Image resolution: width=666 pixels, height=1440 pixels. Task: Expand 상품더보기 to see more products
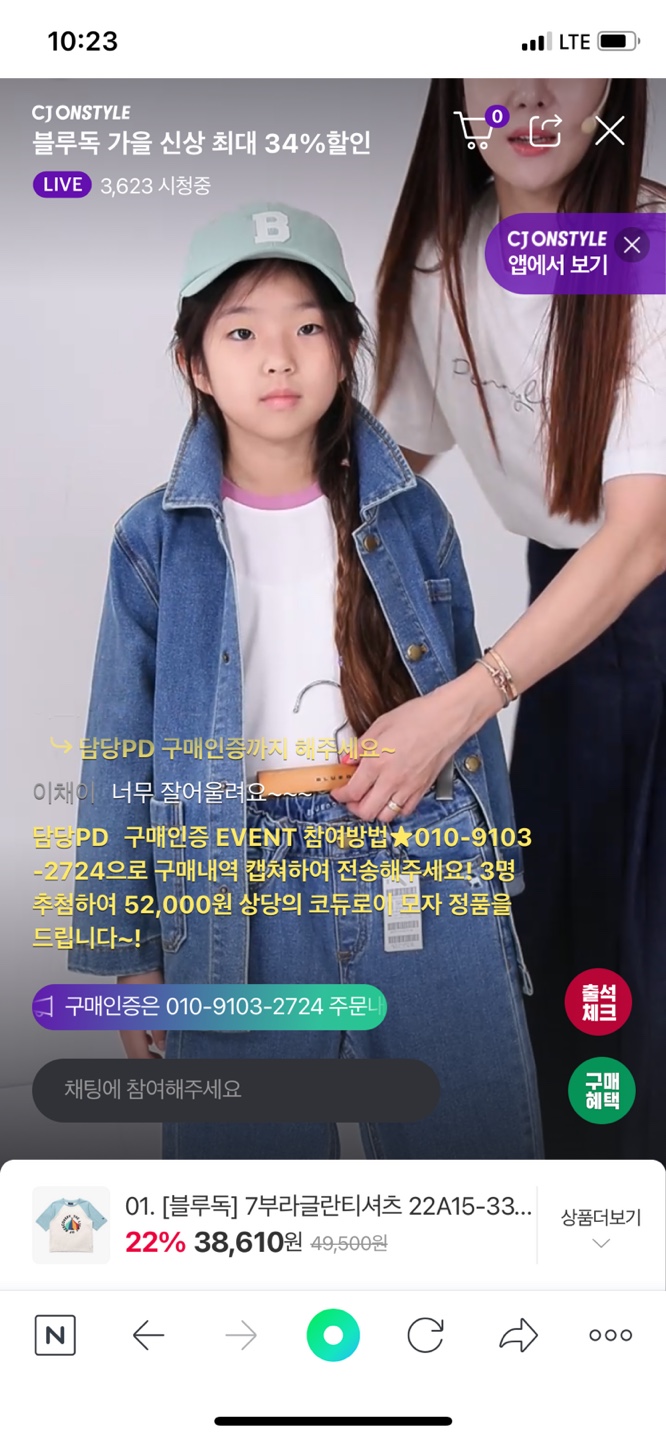pyautogui.click(x=600, y=1227)
